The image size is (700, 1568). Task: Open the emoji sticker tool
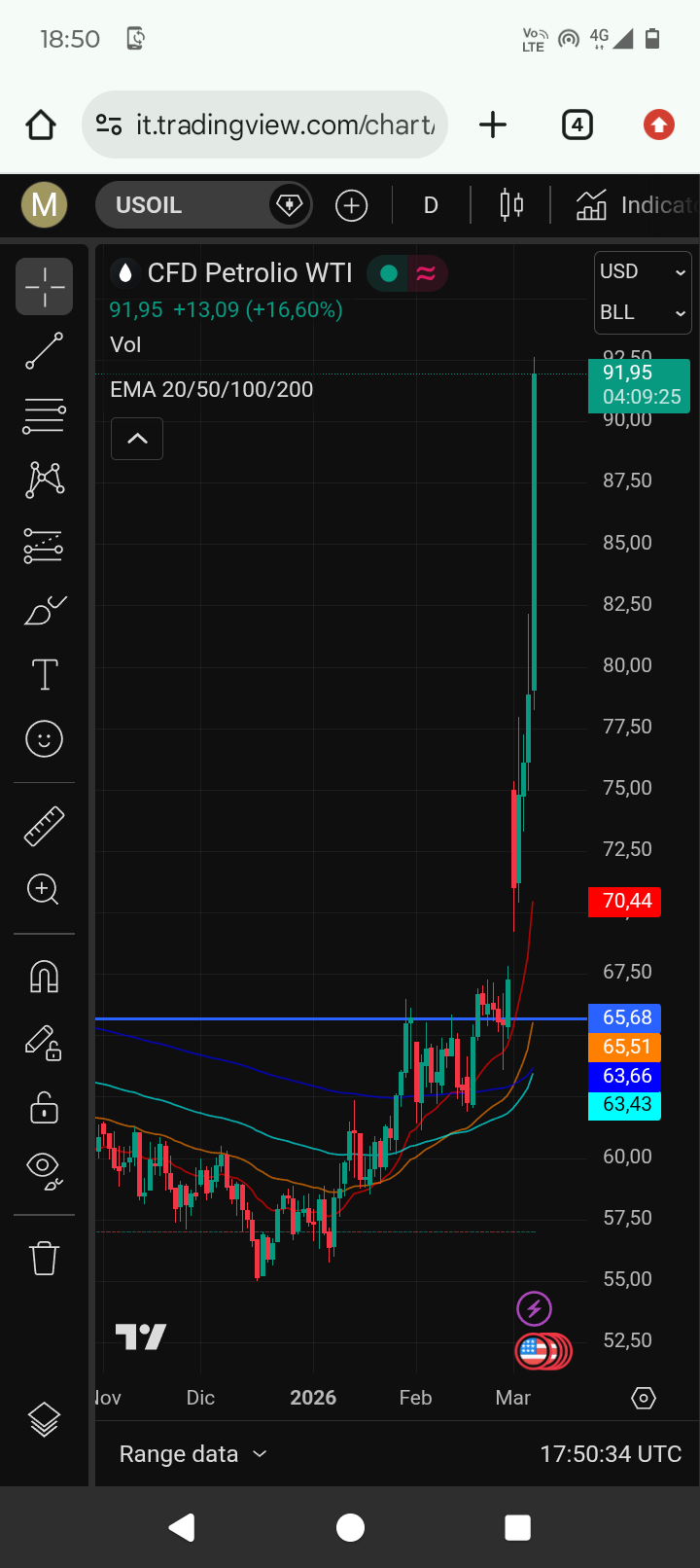click(x=44, y=739)
